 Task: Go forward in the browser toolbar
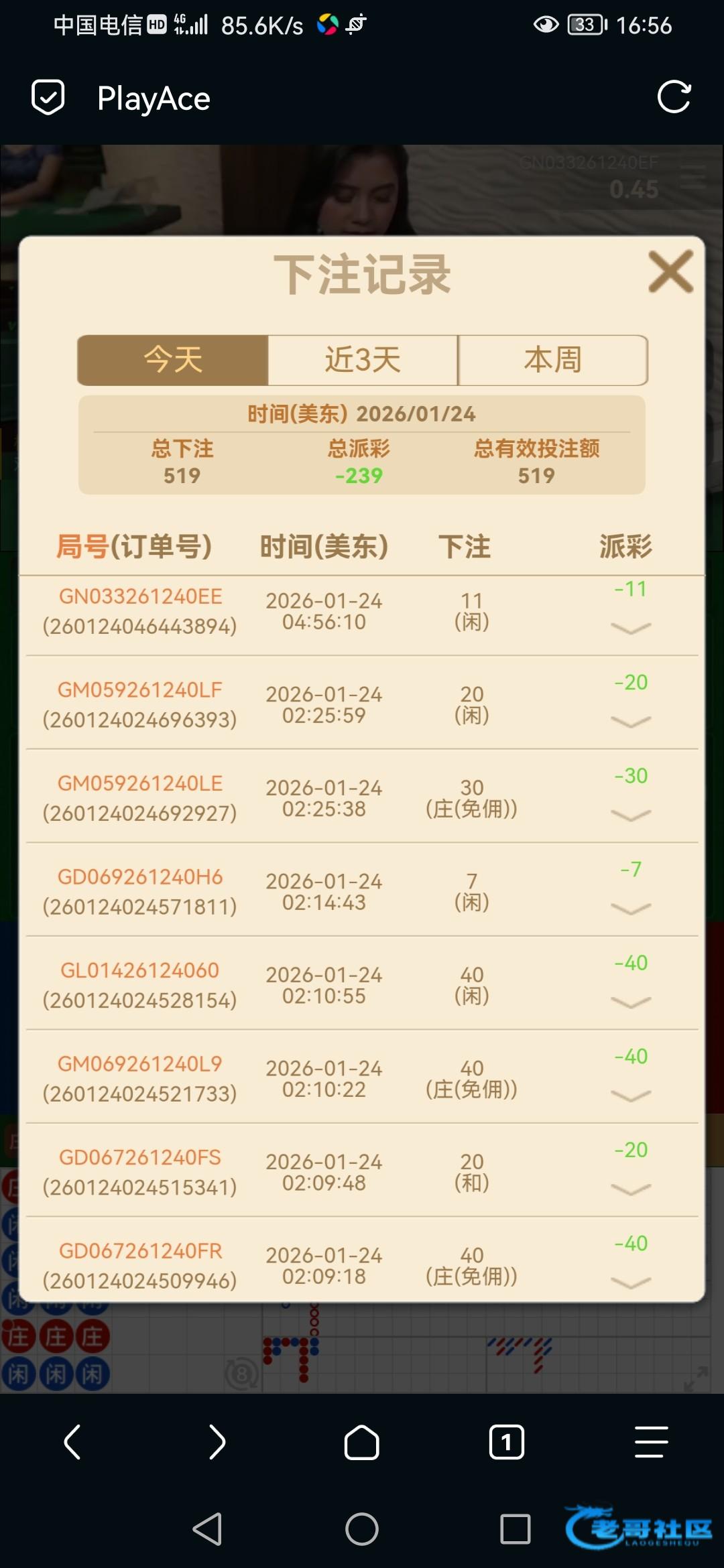click(217, 1442)
